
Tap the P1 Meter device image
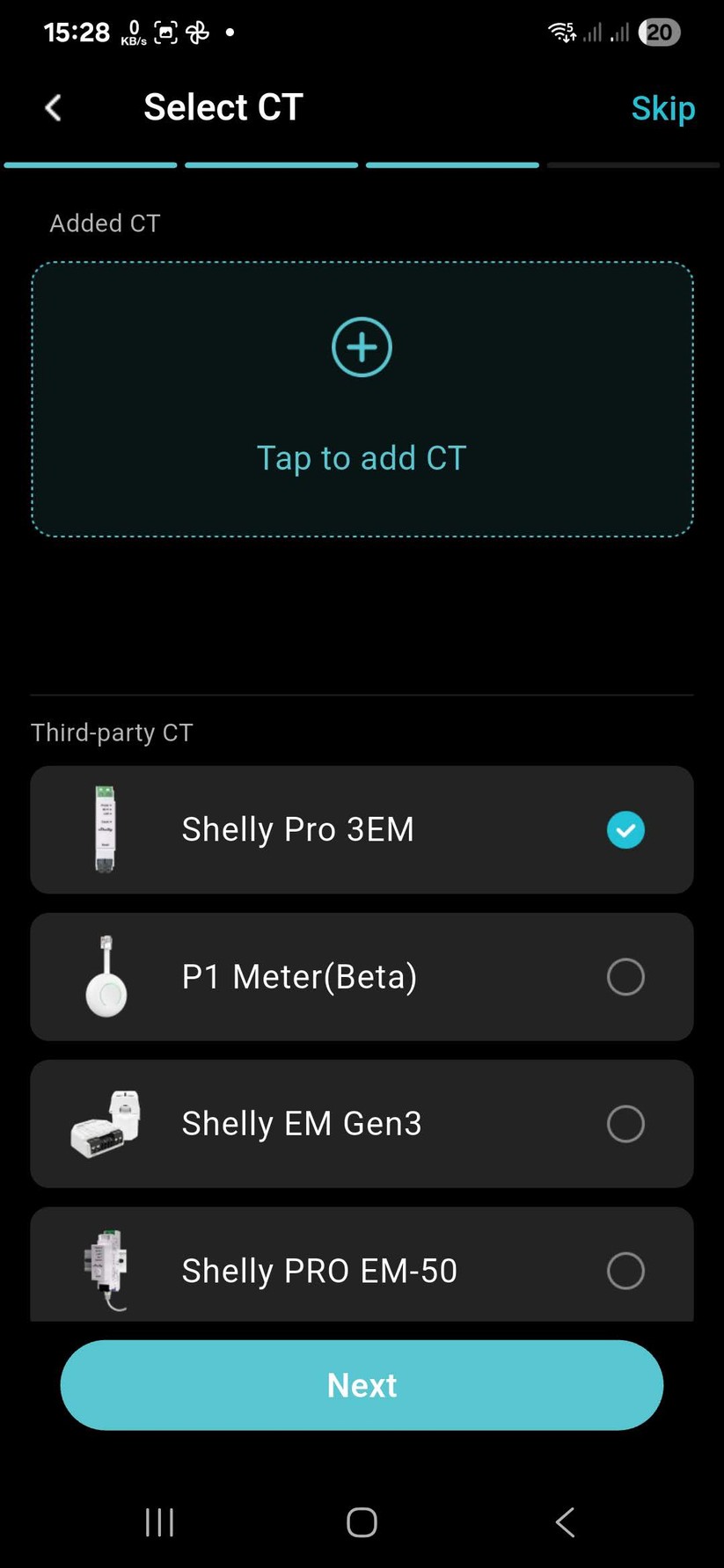(106, 976)
